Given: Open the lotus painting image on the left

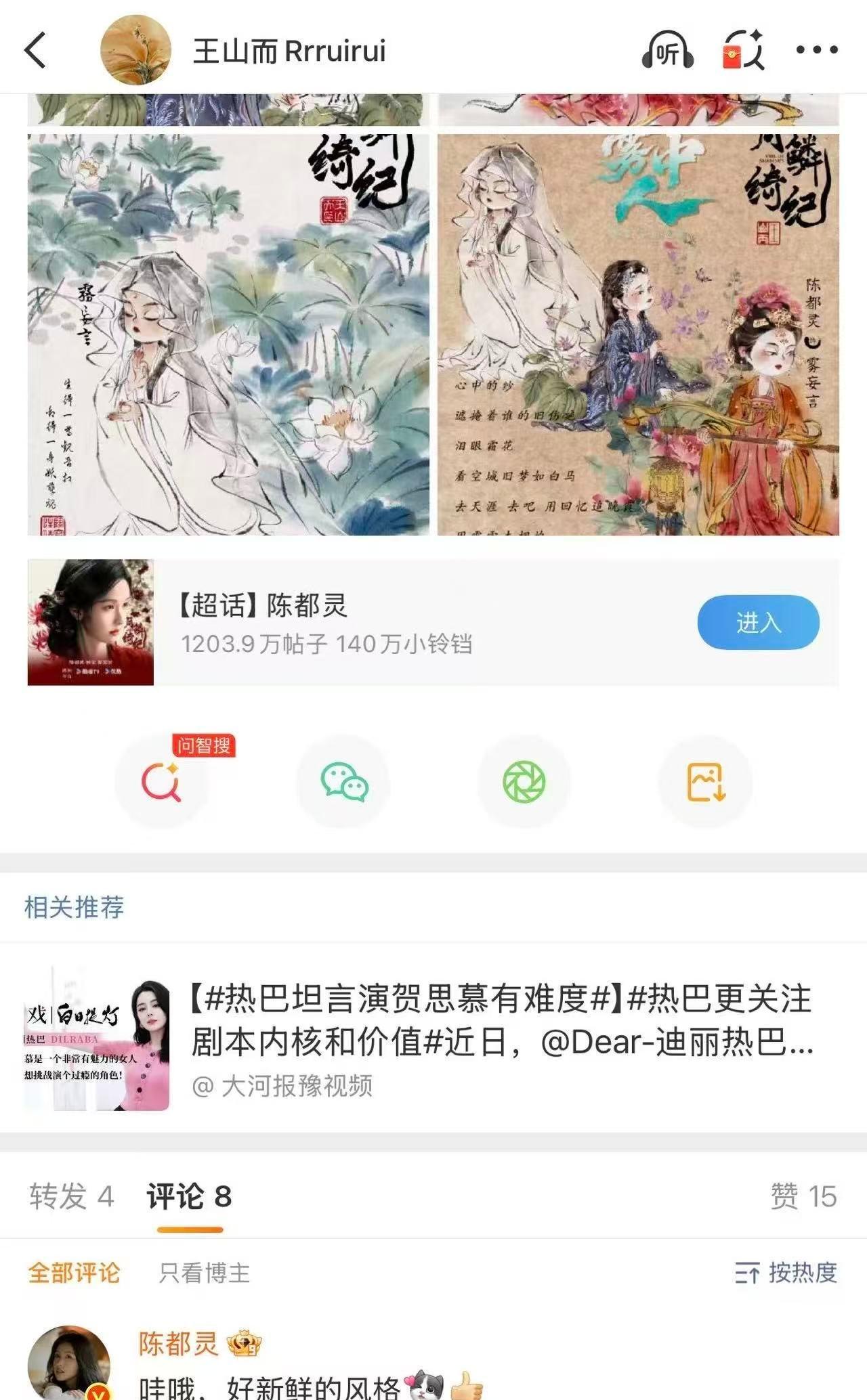Looking at the screenshot, I should [x=227, y=335].
